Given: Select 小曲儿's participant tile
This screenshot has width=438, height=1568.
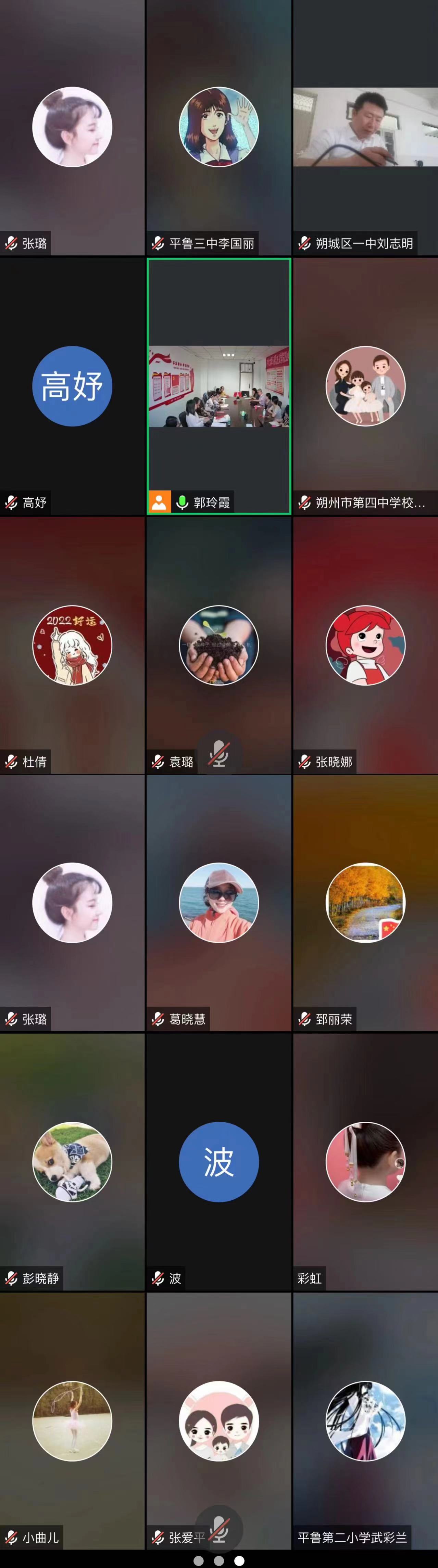Looking at the screenshot, I should coord(72,1421).
